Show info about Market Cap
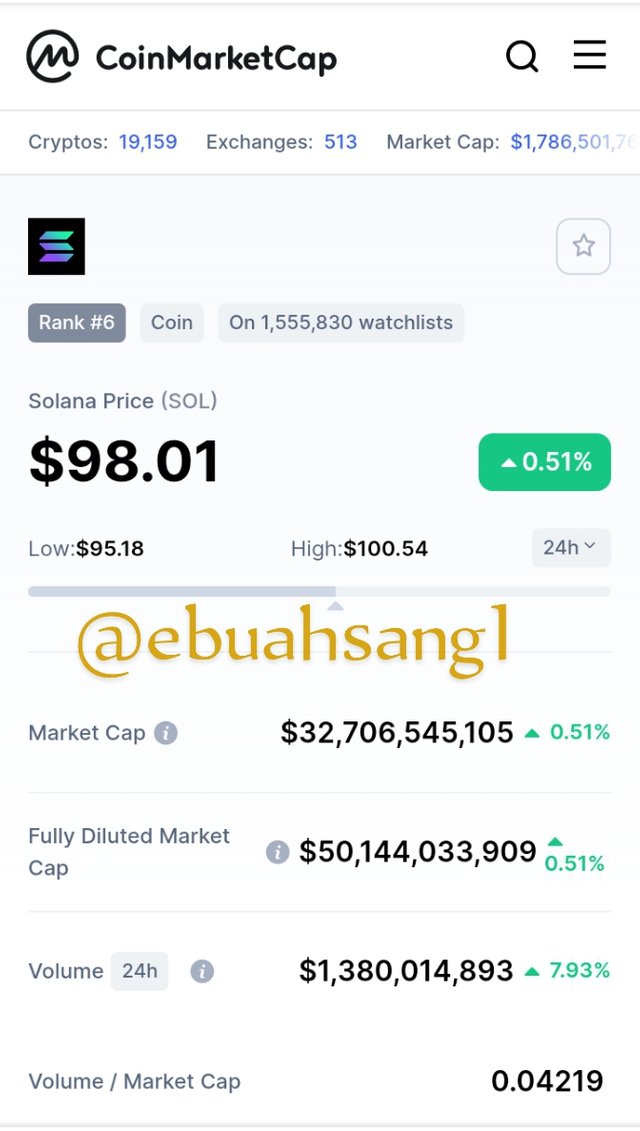640x1131 pixels. pyautogui.click(x=166, y=733)
